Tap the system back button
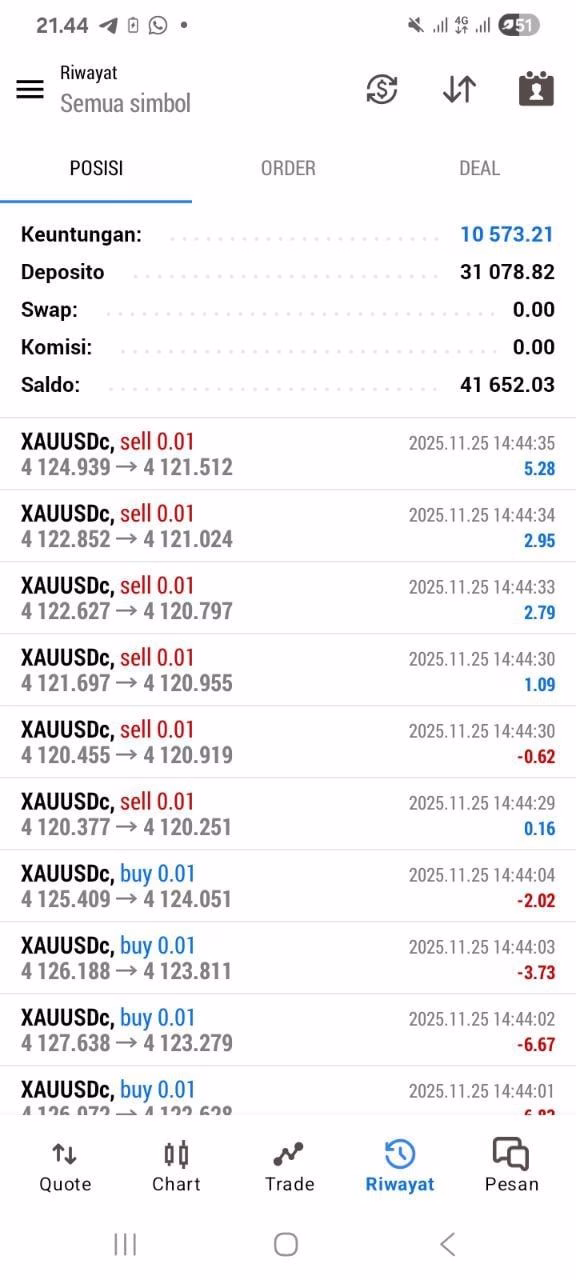 coord(448,1244)
